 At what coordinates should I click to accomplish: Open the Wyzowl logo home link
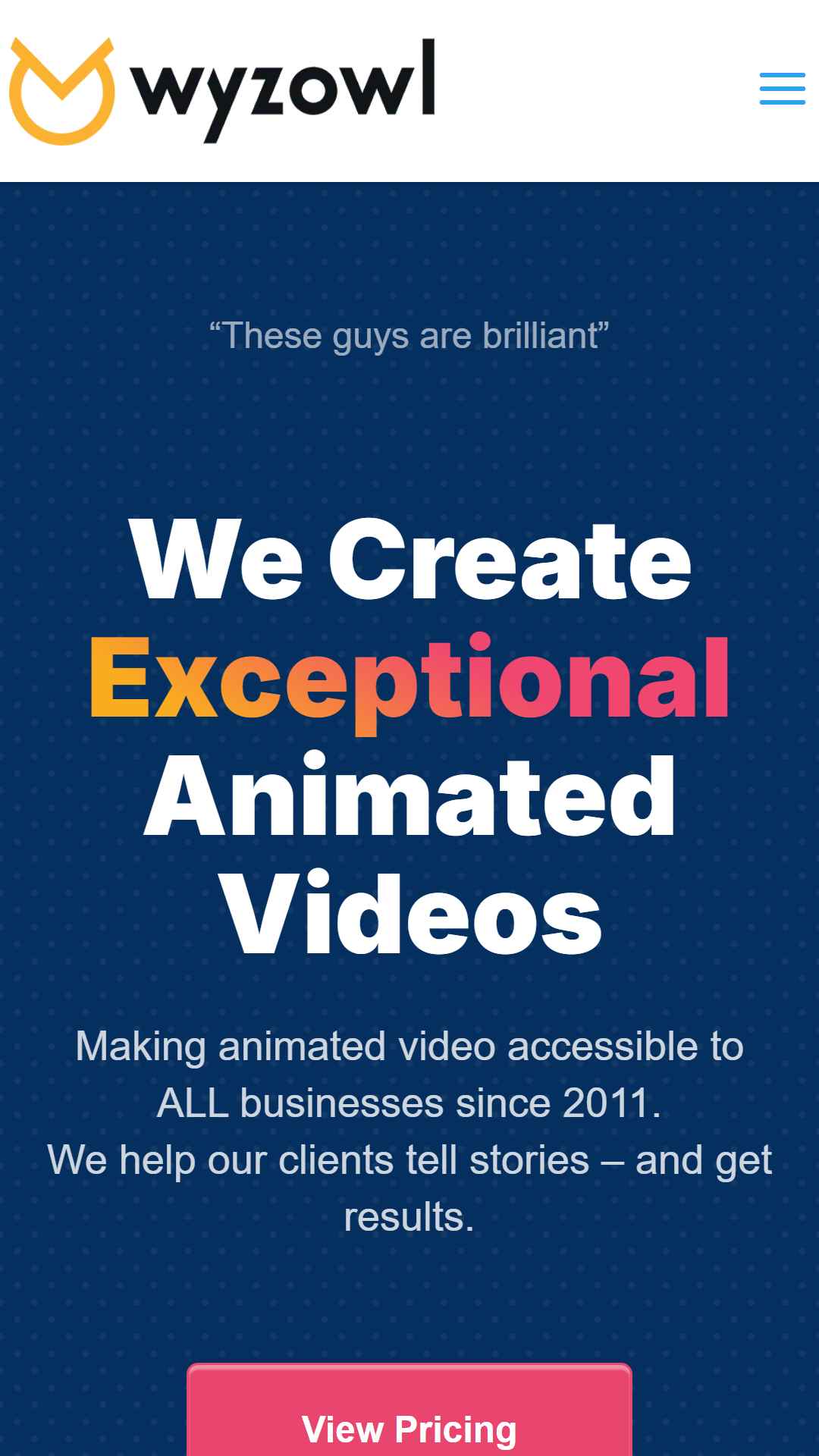point(222,90)
